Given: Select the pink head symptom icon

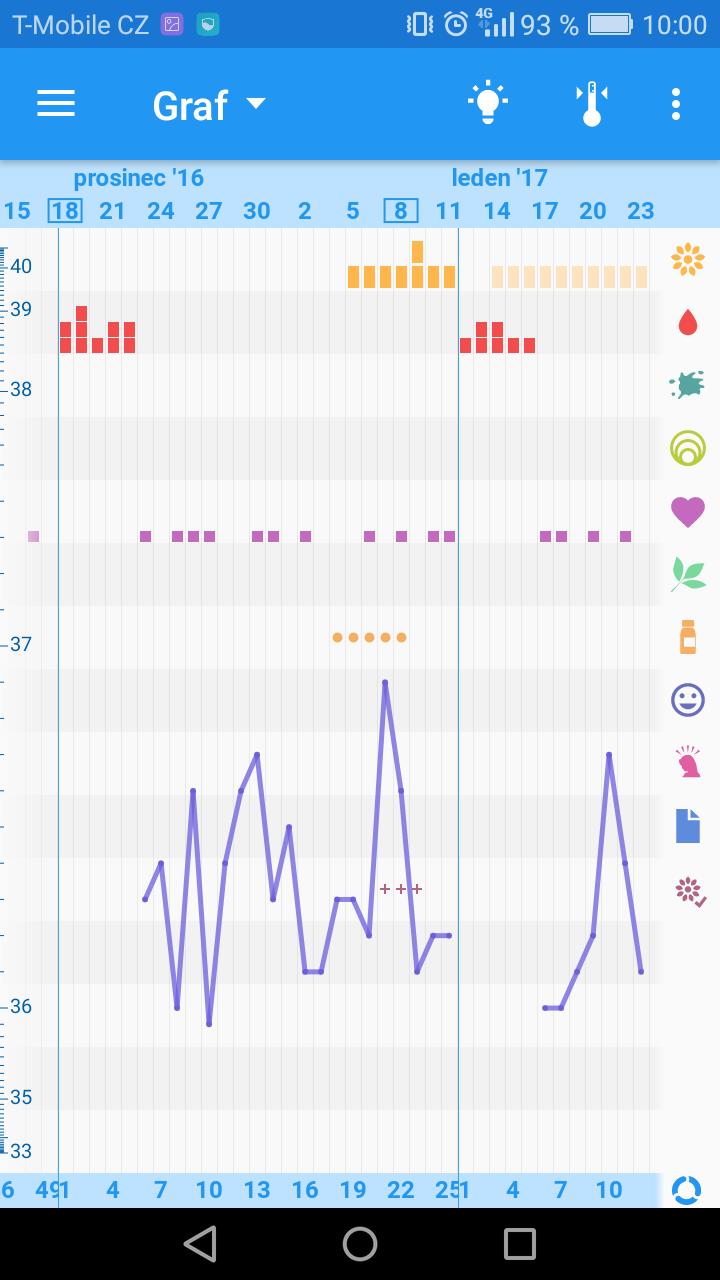Looking at the screenshot, I should [x=688, y=762].
